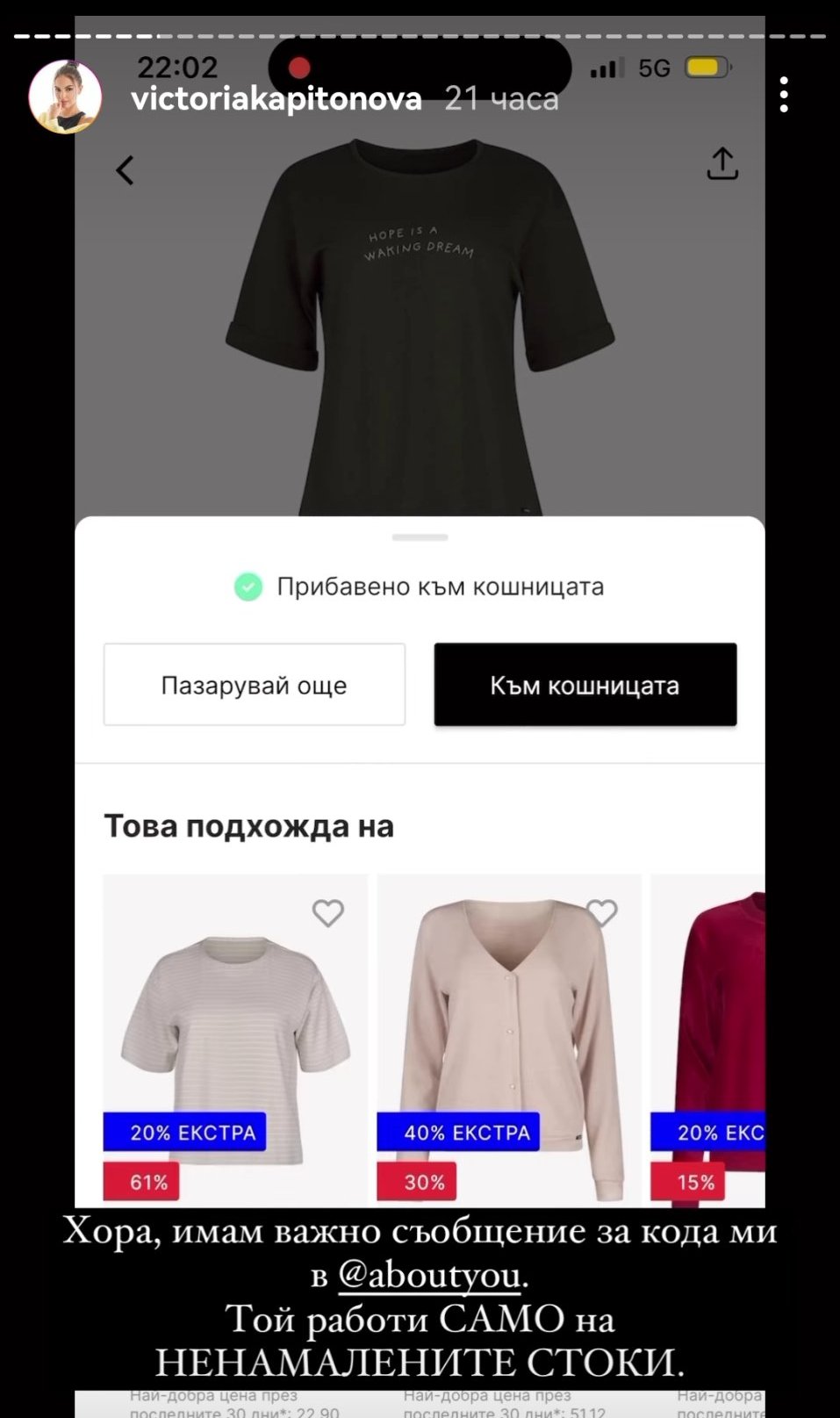The image size is (840, 1418).
Task: Tap the victoriakapitonova username
Action: coord(276,99)
